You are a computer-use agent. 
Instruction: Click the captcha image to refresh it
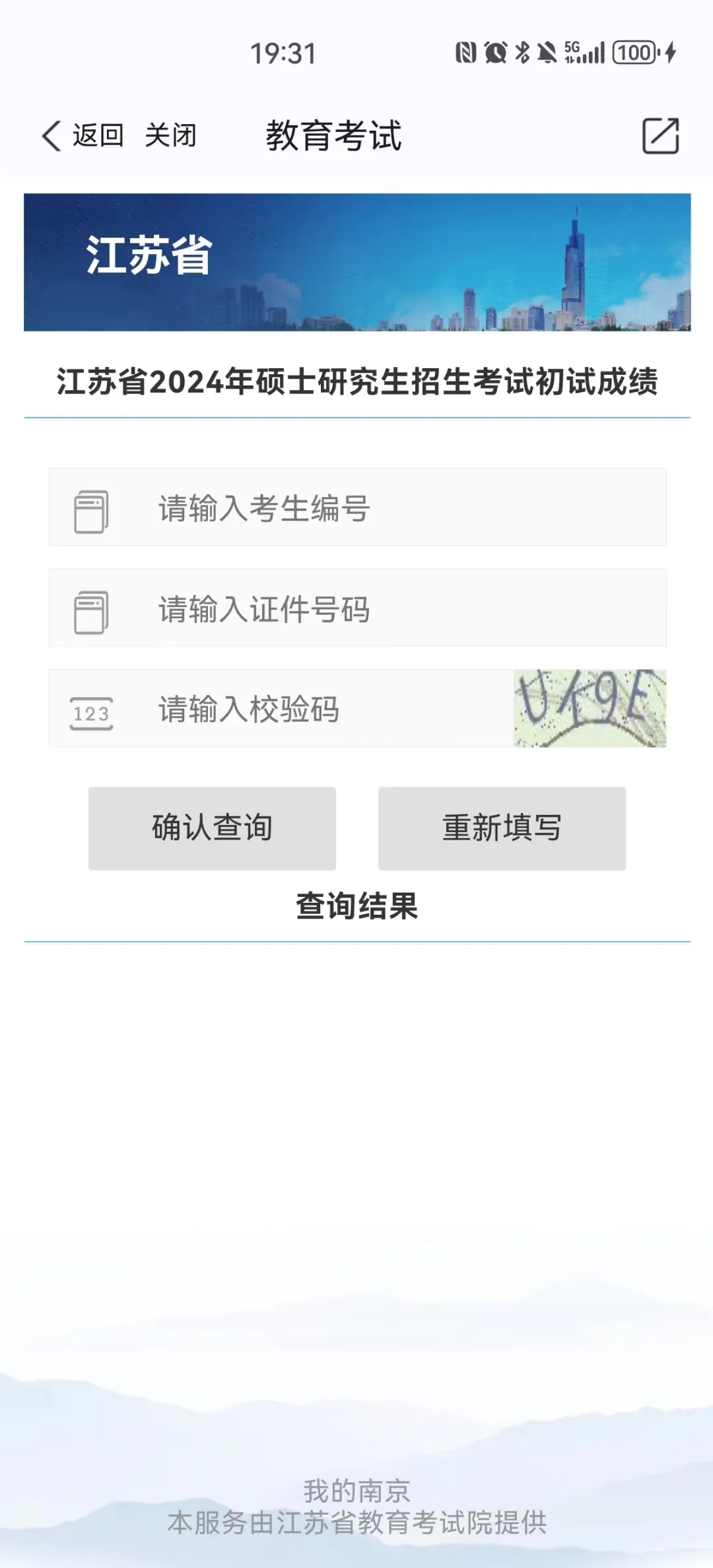591,707
